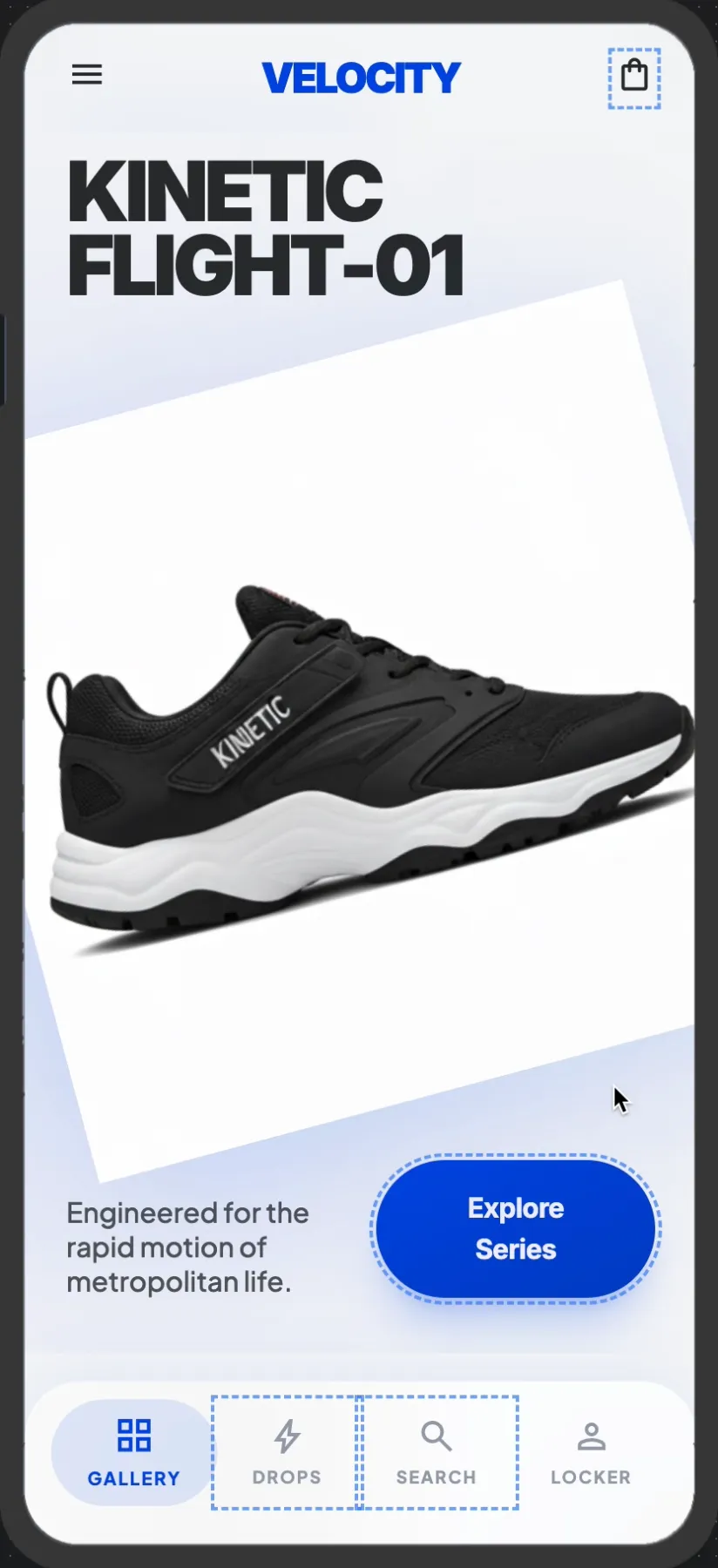
Task: Open the Locker tab
Action: click(x=591, y=1452)
